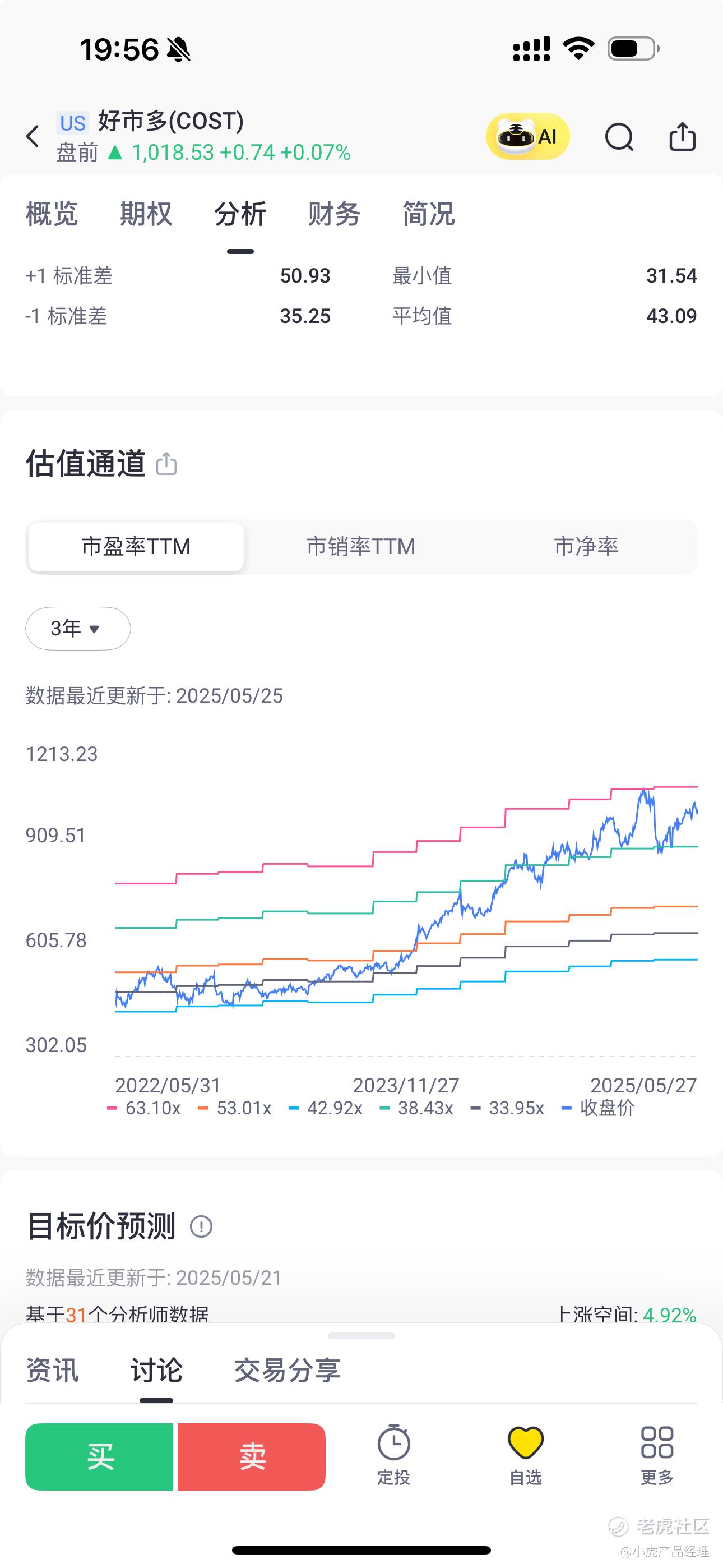Switch to the 财务 tab
This screenshot has height=1568, width=723.
[x=334, y=214]
